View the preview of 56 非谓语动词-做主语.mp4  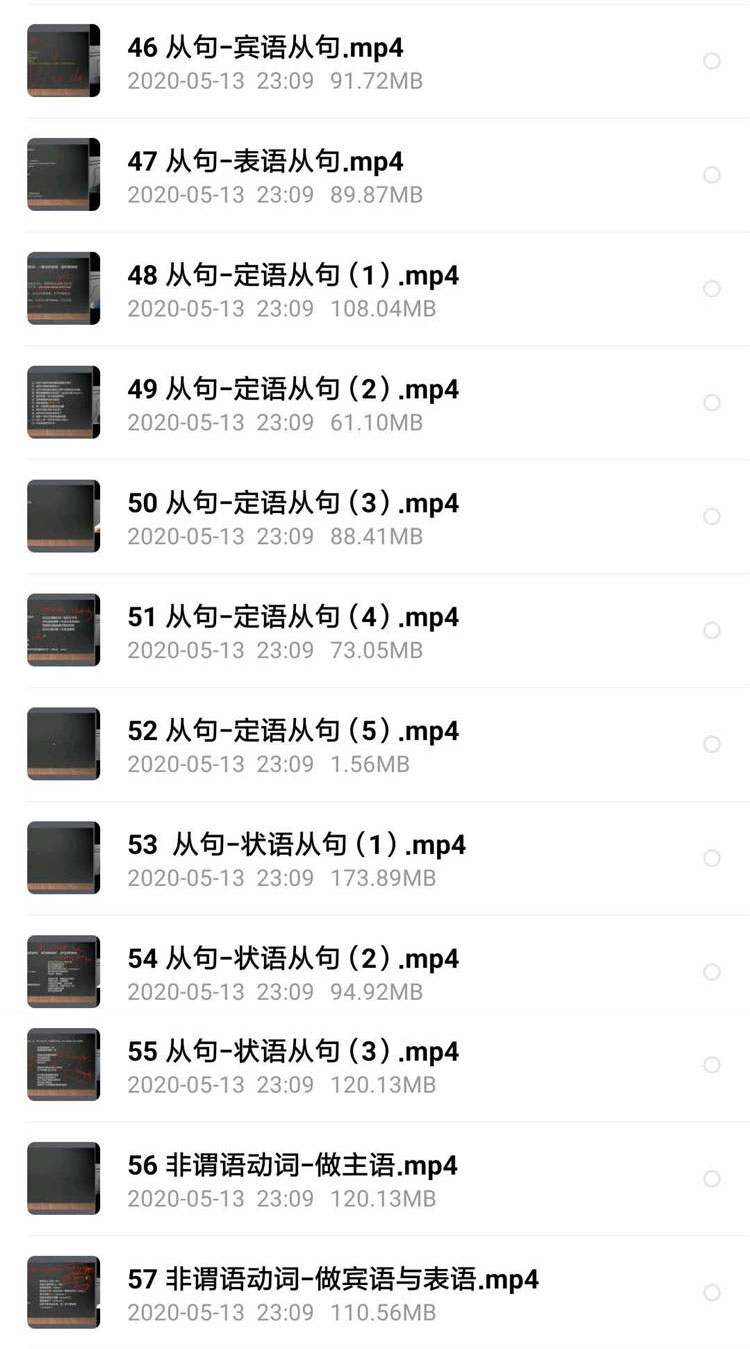[x=62, y=1178]
